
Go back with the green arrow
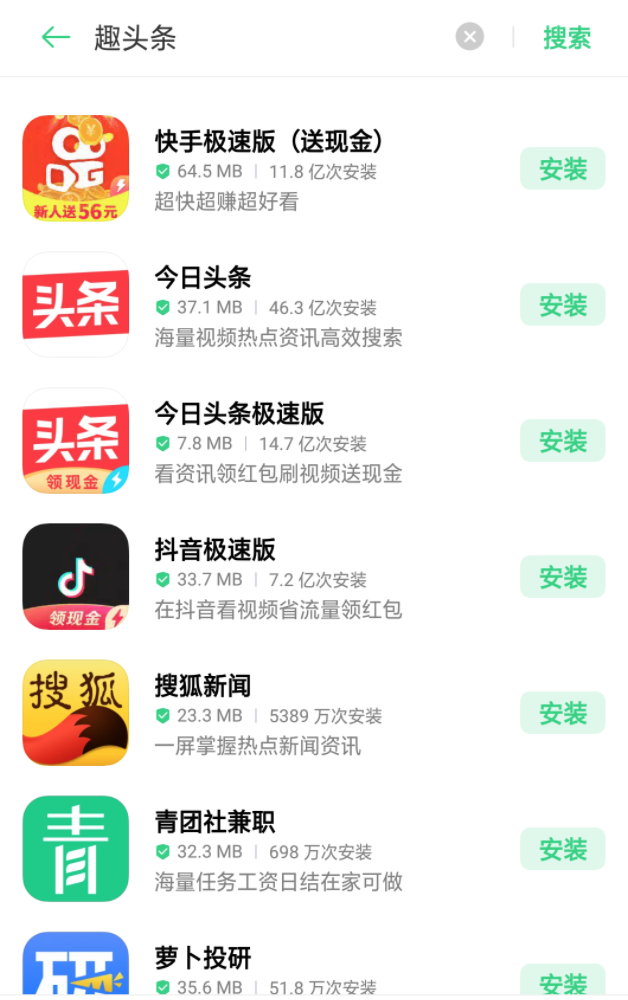click(55, 38)
